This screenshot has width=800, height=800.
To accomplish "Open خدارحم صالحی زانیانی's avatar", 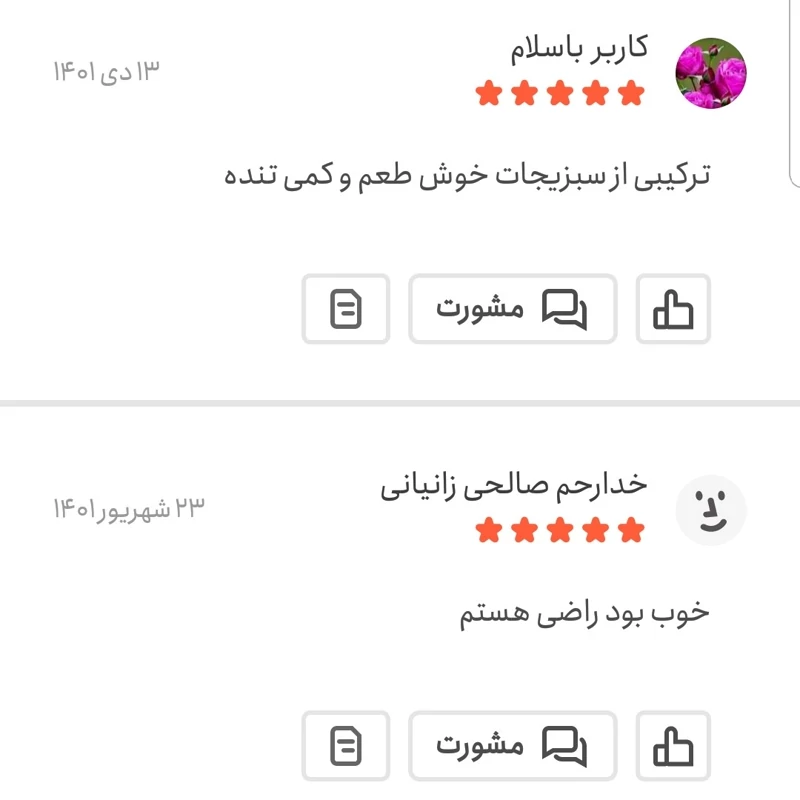I will 711,510.
